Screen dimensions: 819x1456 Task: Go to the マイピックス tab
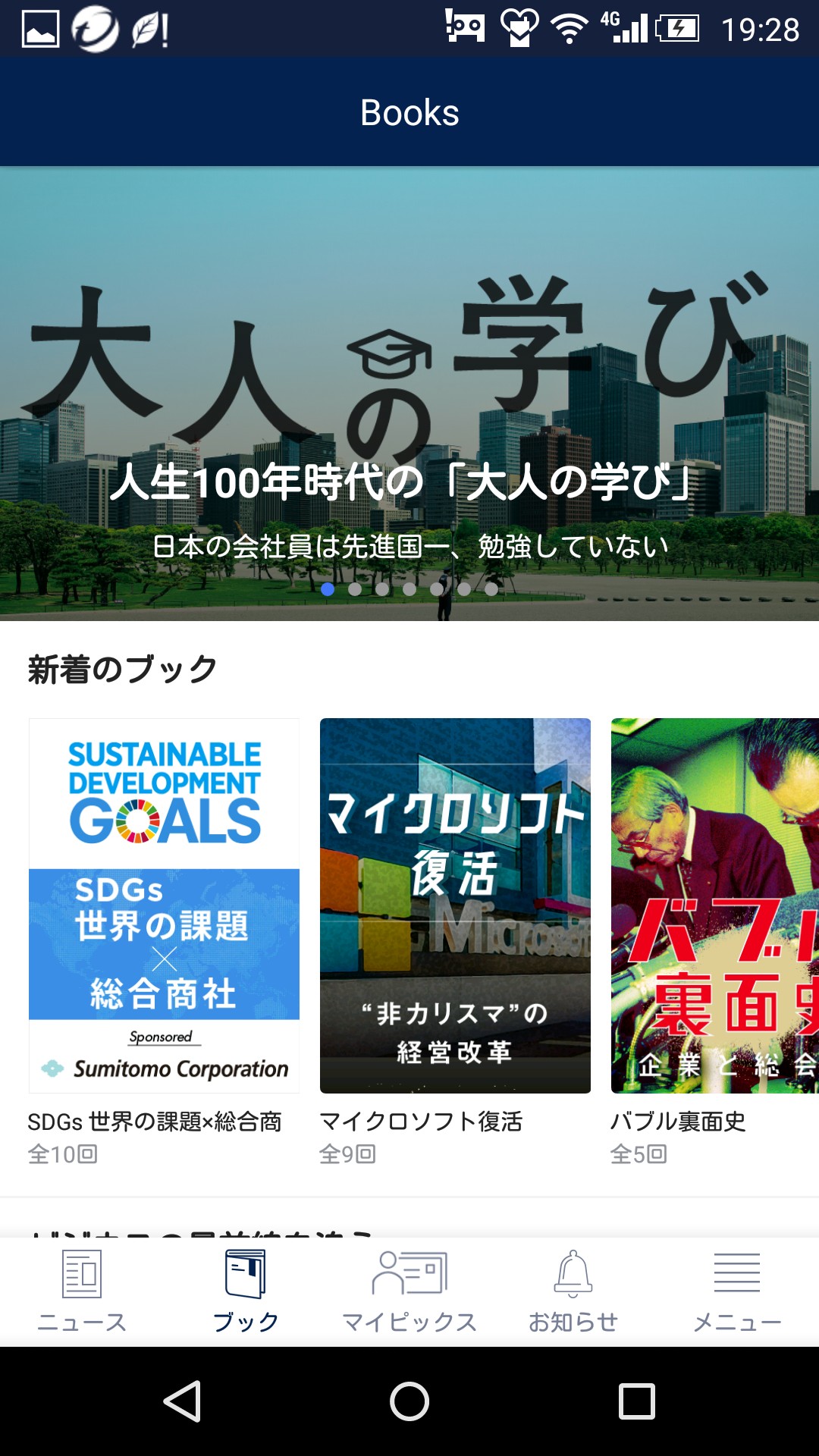pyautogui.click(x=409, y=1292)
